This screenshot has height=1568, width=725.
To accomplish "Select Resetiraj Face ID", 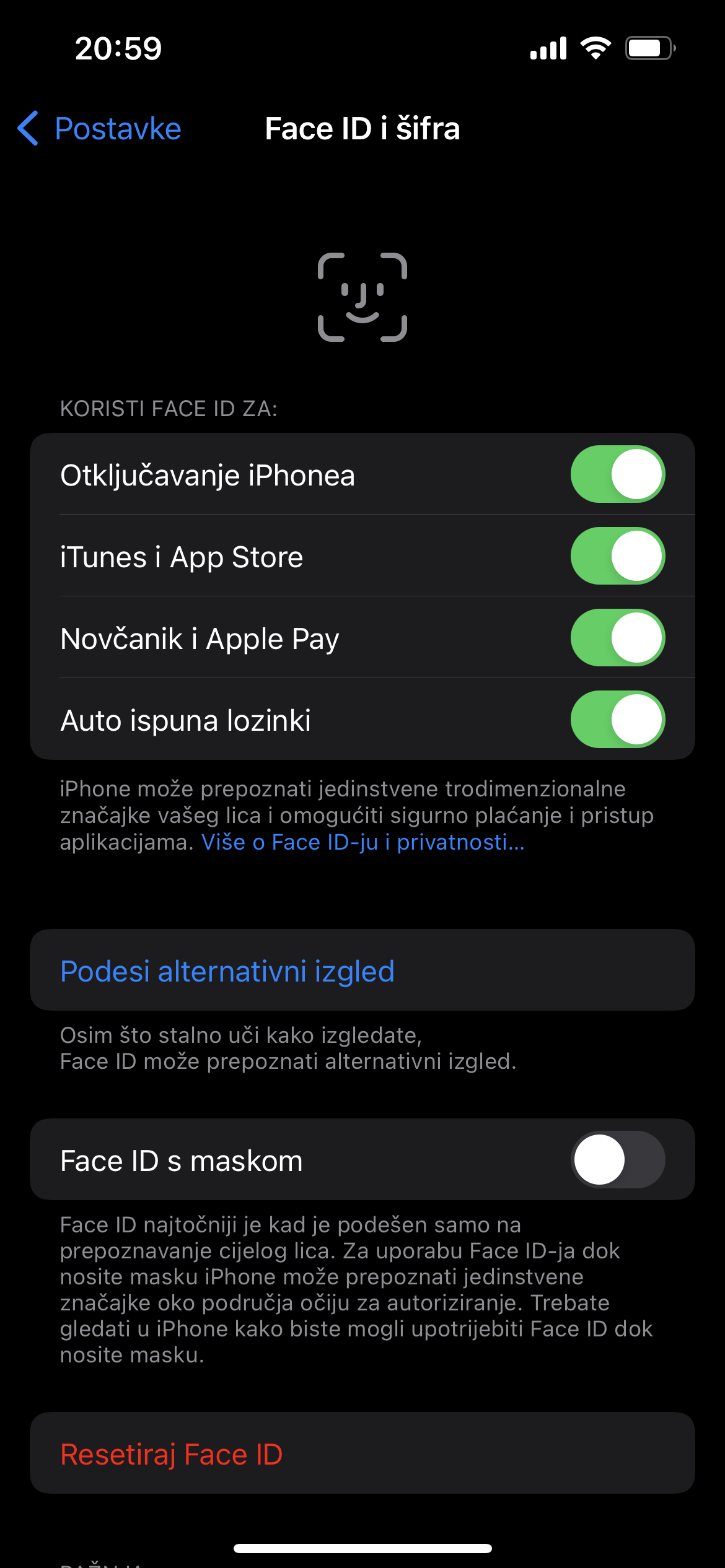I will click(x=362, y=1453).
